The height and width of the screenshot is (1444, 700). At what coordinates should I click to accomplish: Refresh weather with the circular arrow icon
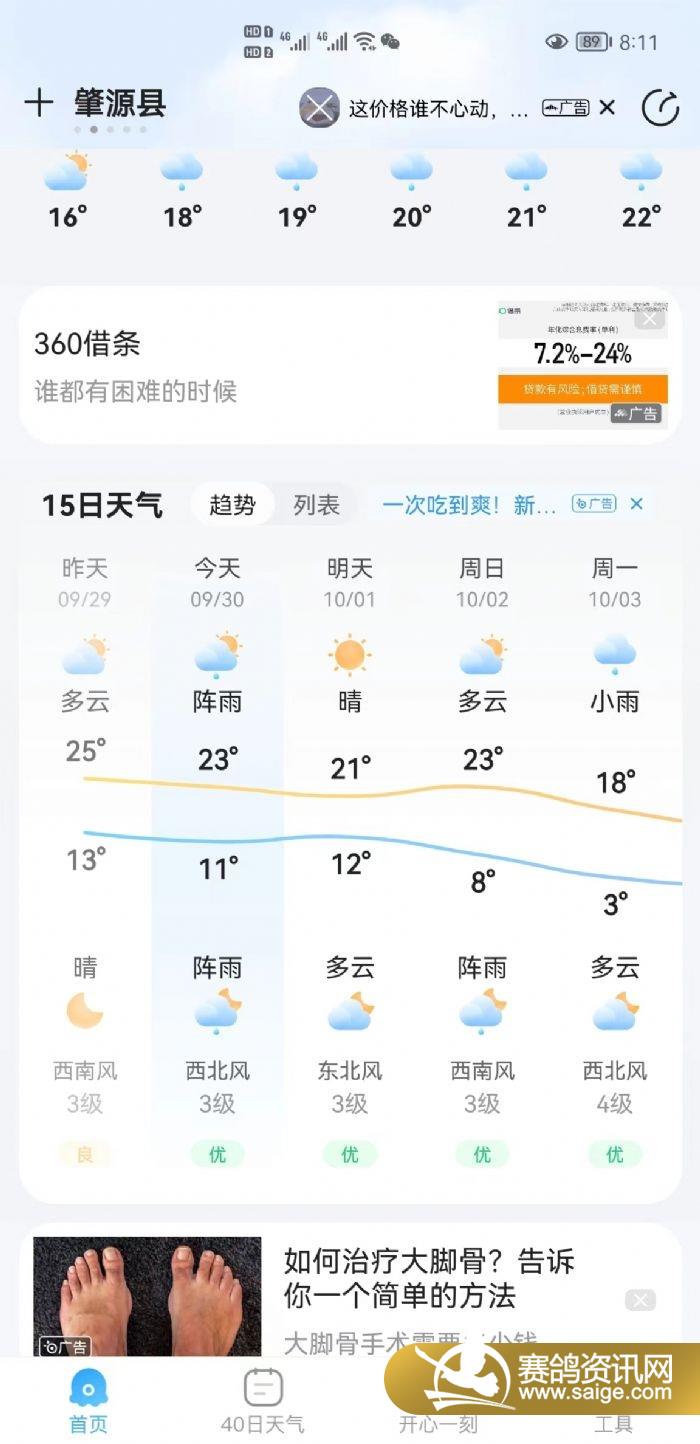[659, 108]
